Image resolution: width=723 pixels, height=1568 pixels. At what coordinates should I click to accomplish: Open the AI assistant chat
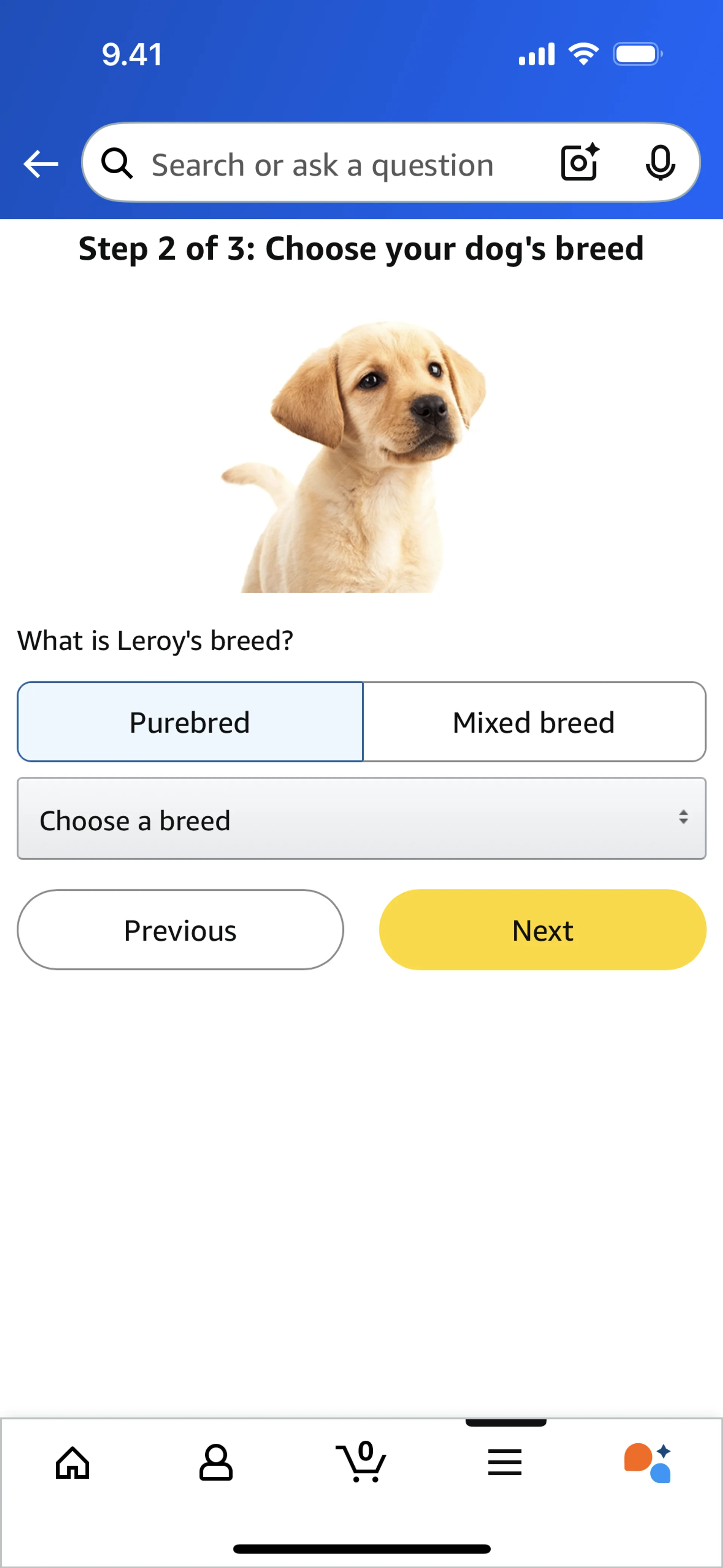tap(648, 1463)
